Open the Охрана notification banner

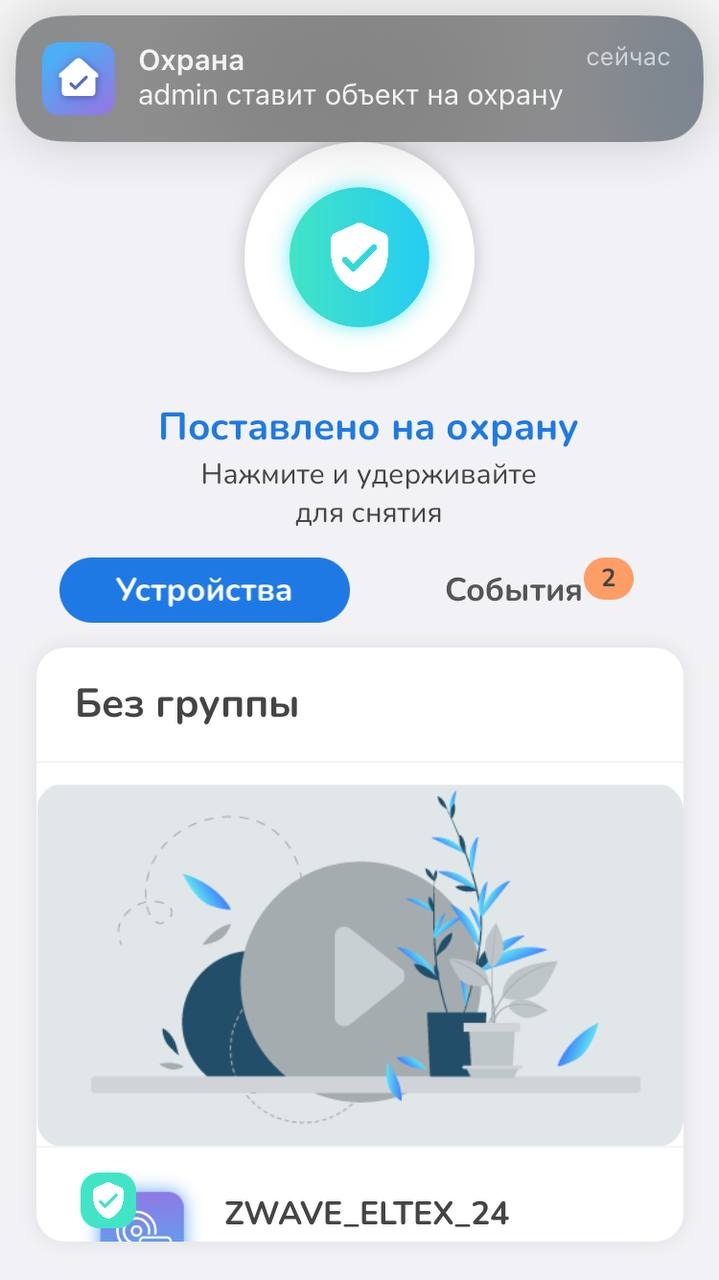(x=359, y=78)
